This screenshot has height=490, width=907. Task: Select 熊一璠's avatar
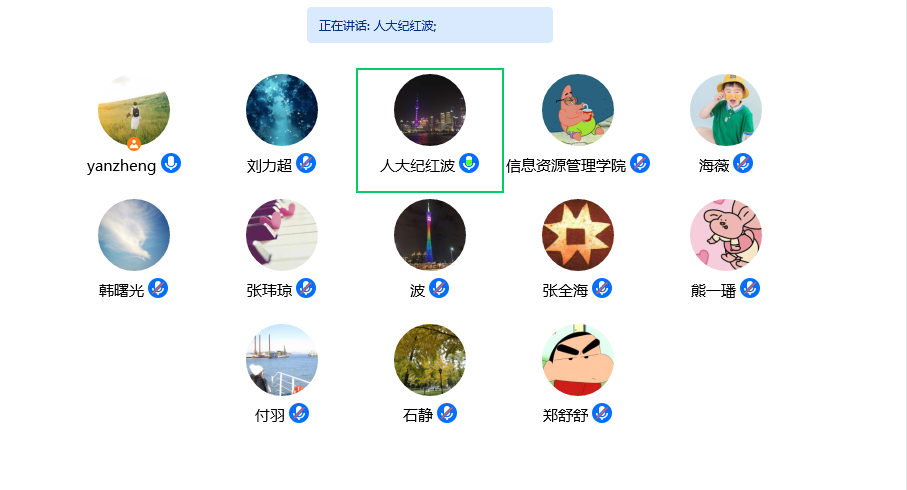tap(726, 235)
